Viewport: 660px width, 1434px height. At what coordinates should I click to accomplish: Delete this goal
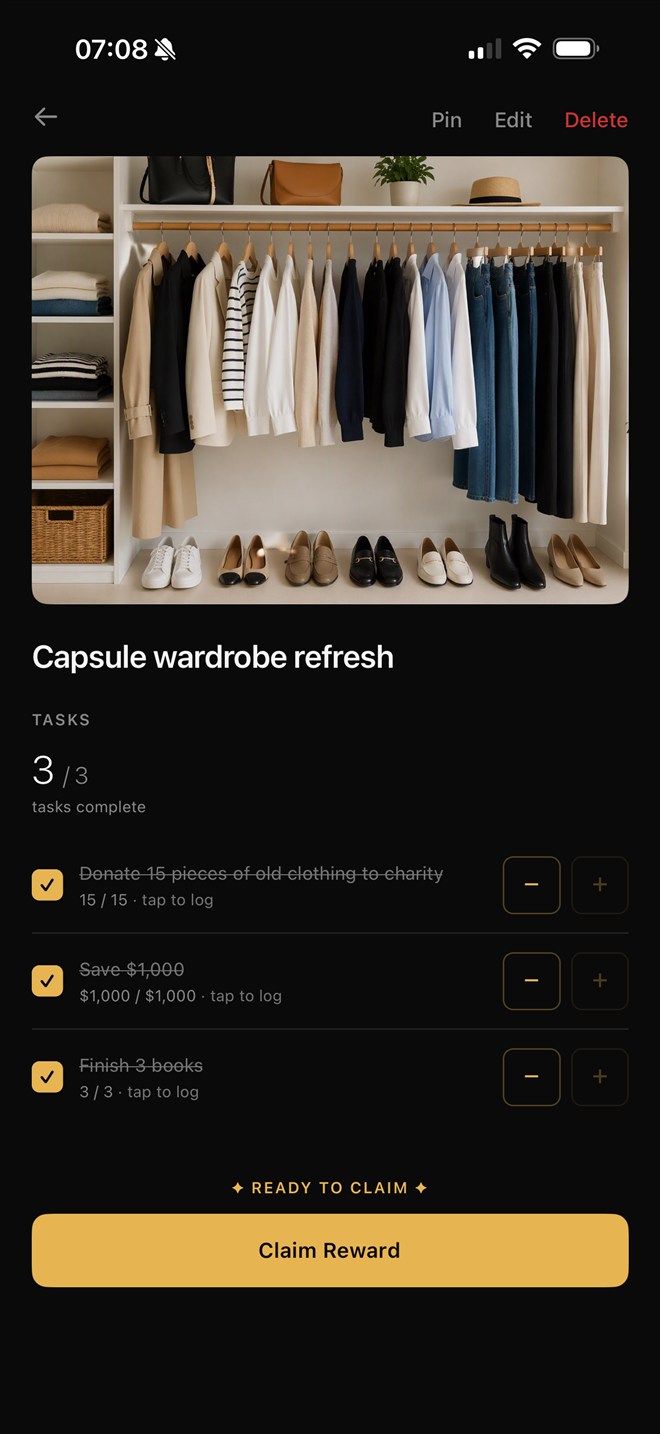coord(596,120)
